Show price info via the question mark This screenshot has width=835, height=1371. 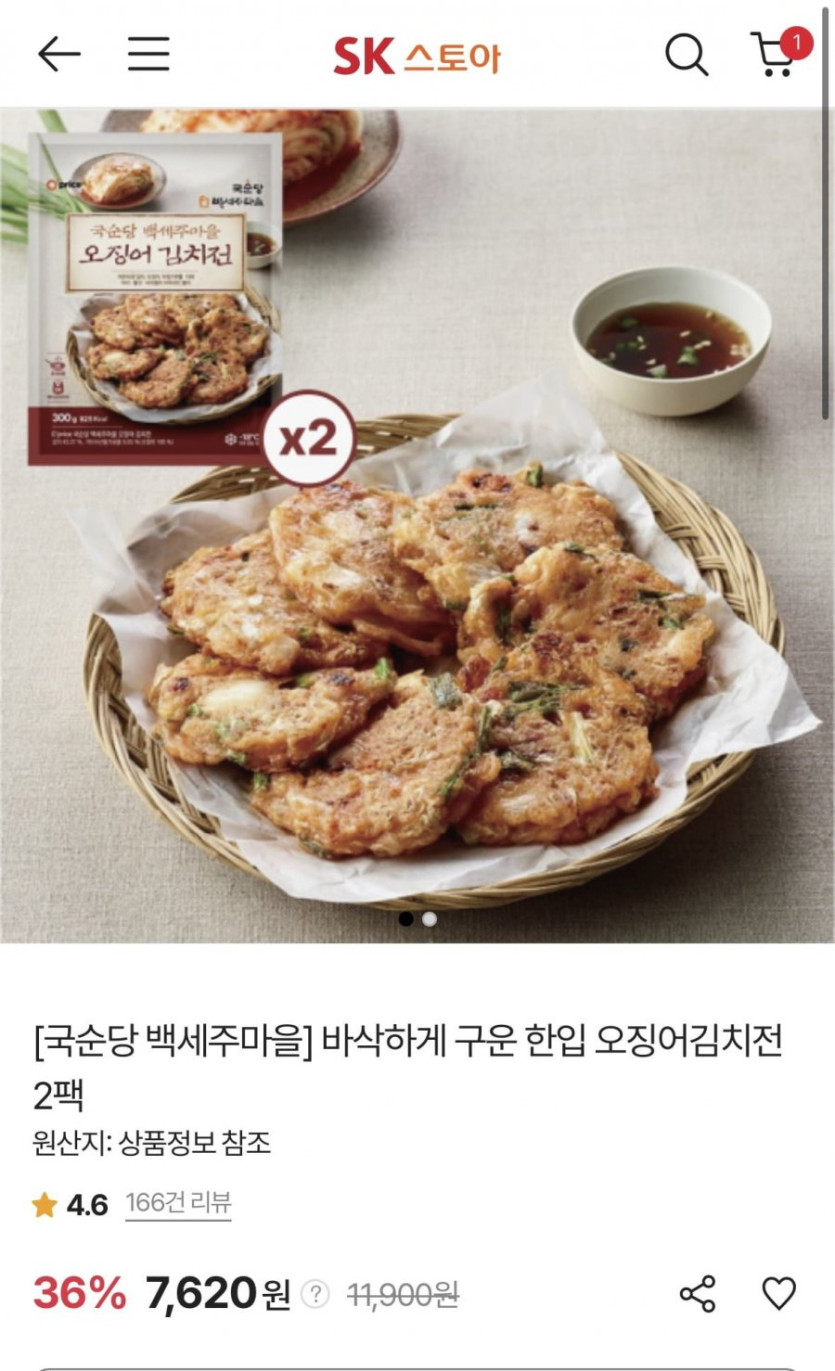point(314,1295)
